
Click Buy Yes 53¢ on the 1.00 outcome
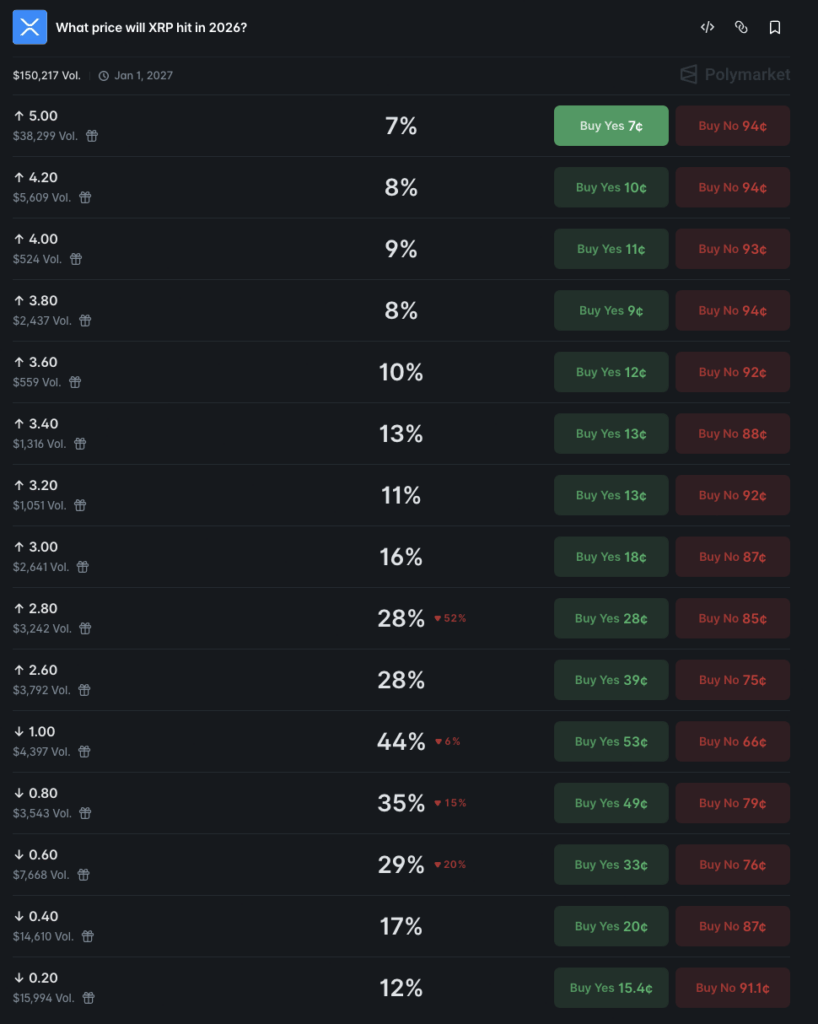(x=611, y=741)
